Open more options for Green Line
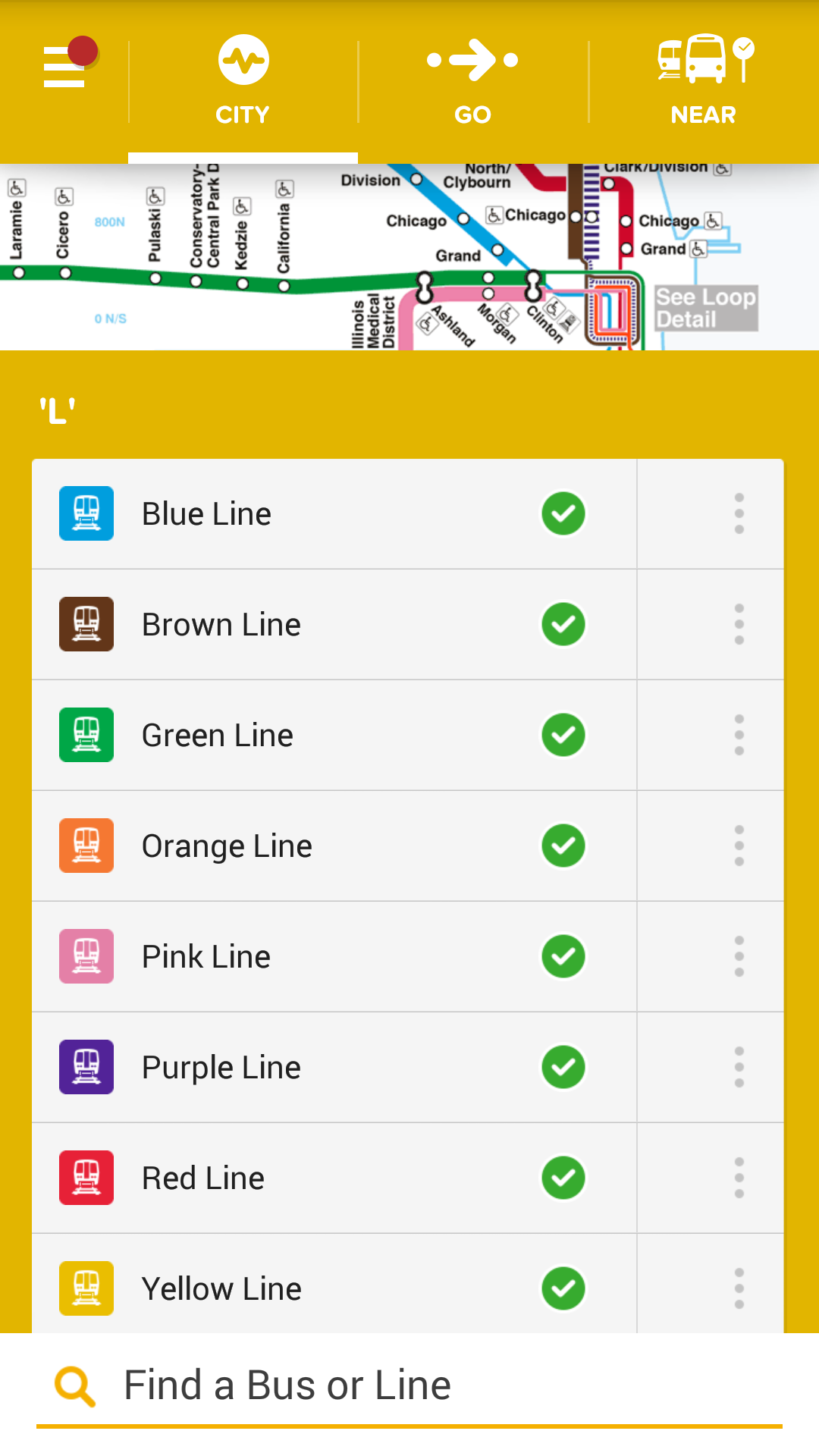 click(739, 735)
